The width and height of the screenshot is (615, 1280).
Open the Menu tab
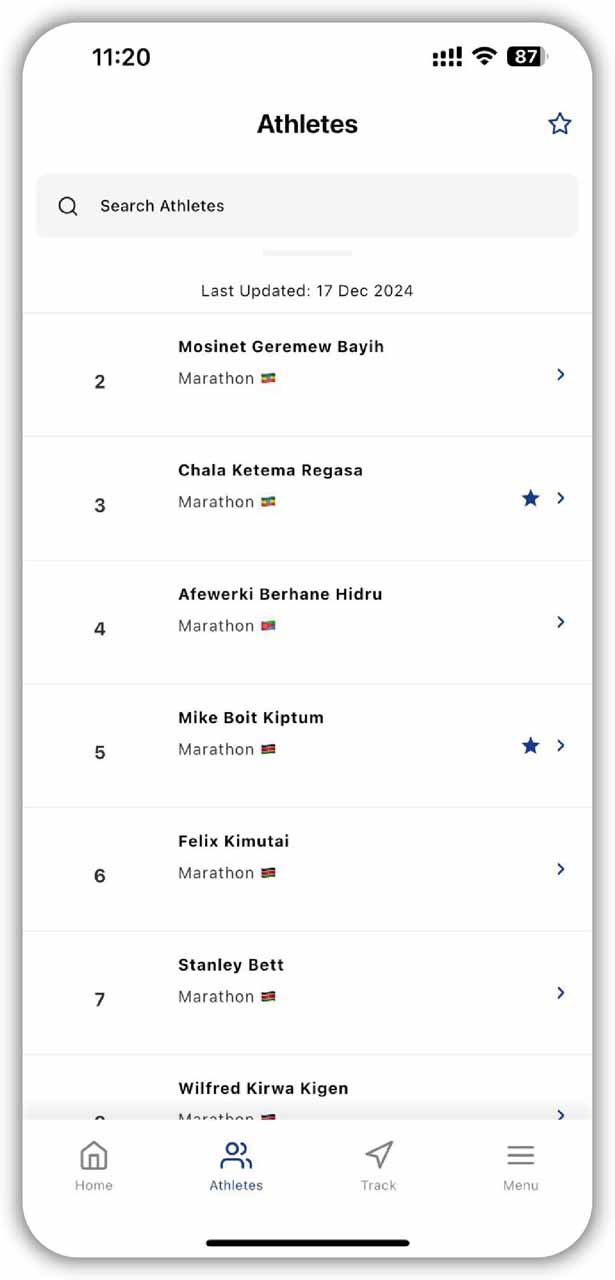[520, 1166]
